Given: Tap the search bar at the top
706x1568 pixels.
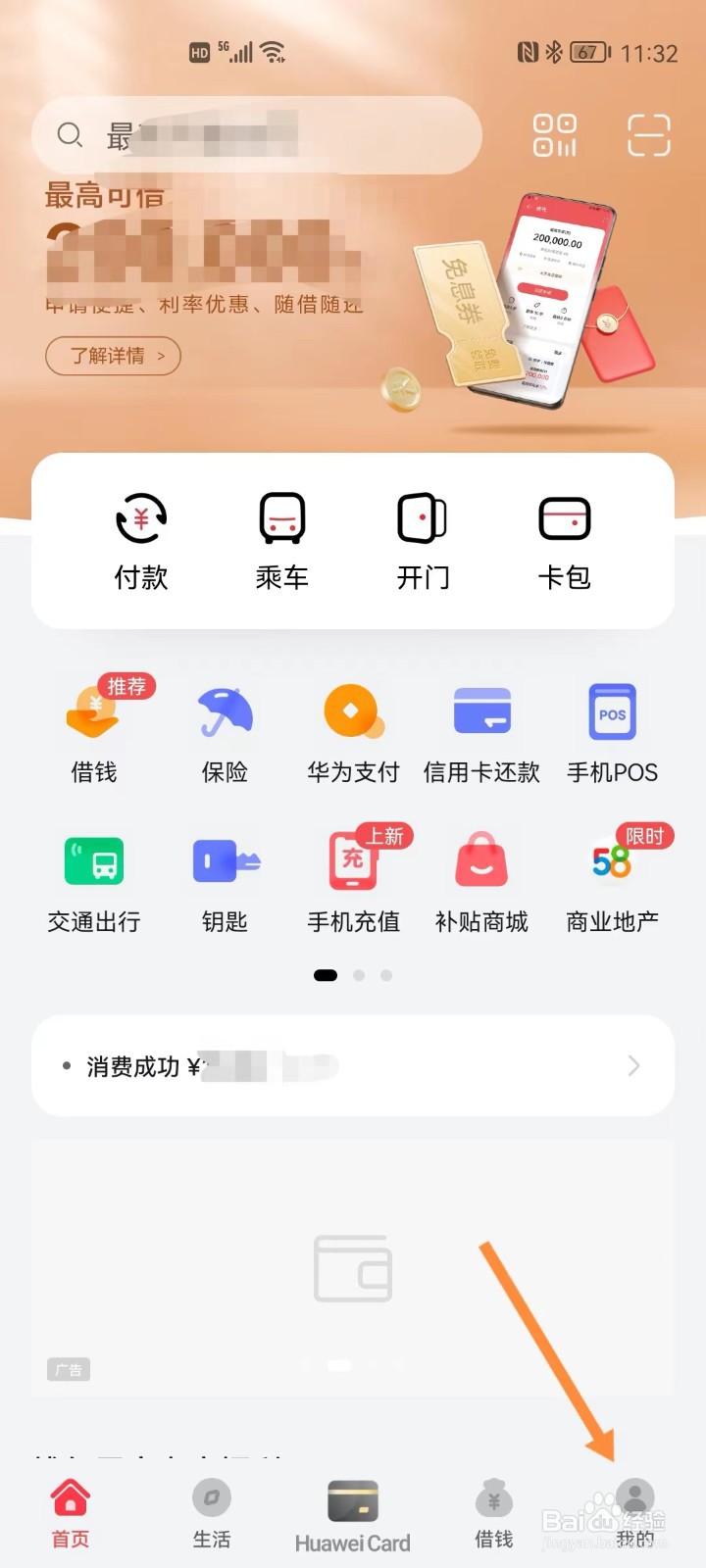Looking at the screenshot, I should click(255, 135).
